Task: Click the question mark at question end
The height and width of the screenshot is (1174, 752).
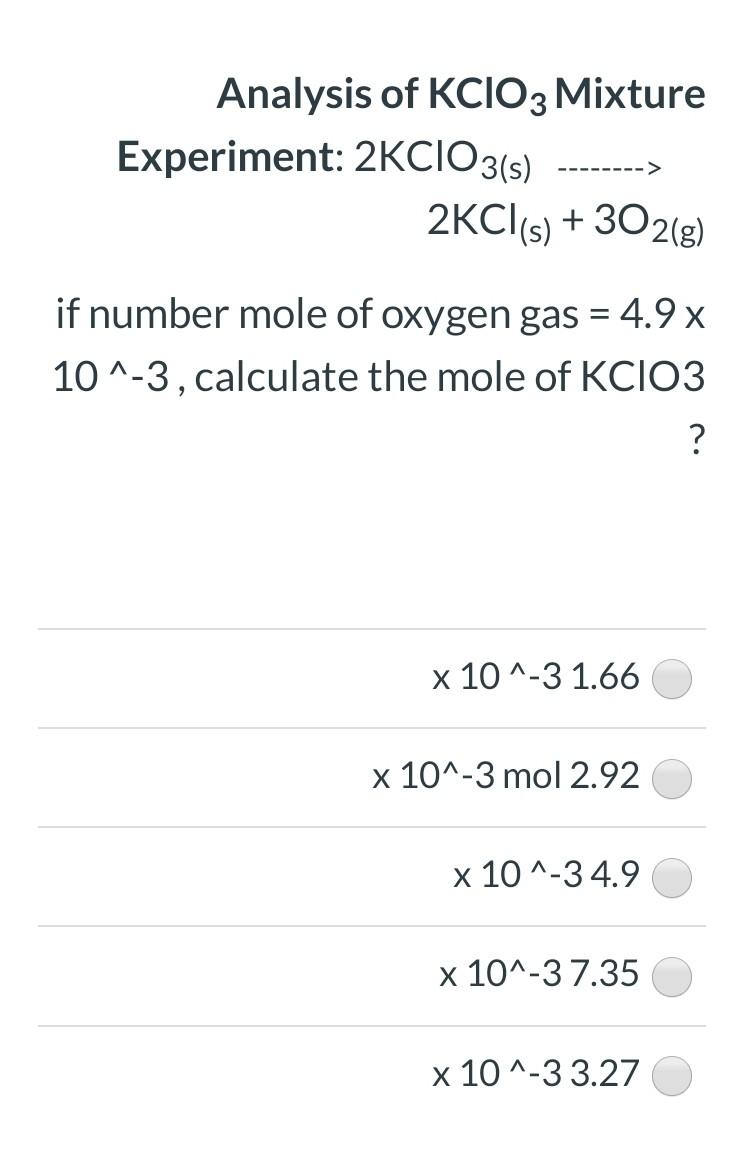Action: 697,440
